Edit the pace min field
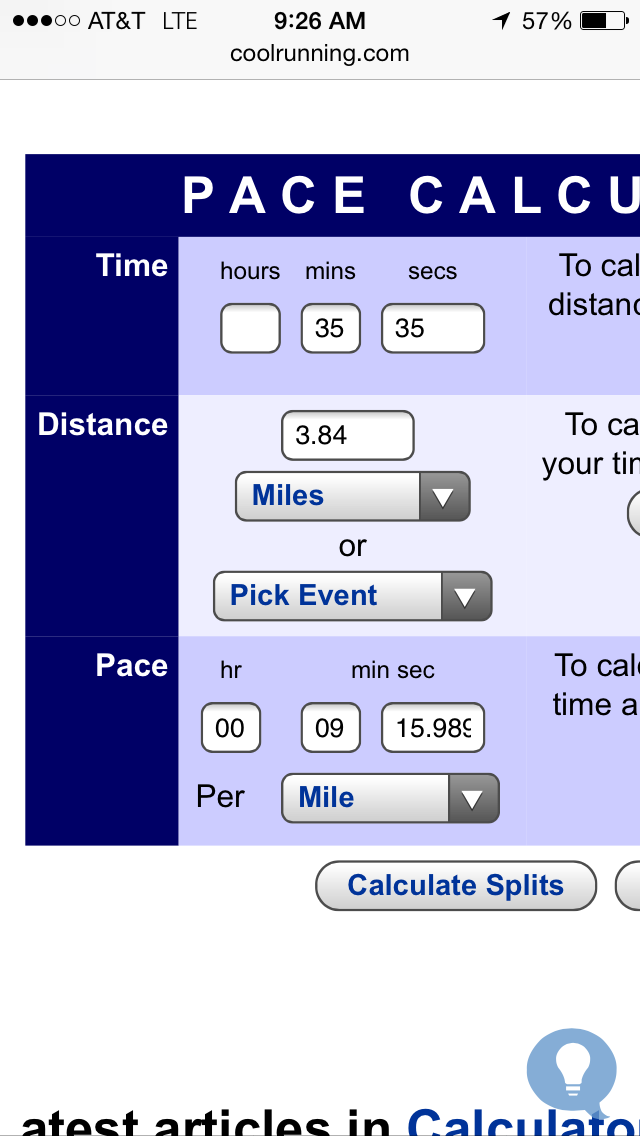Screen dimensions: 640x1136 [331, 728]
